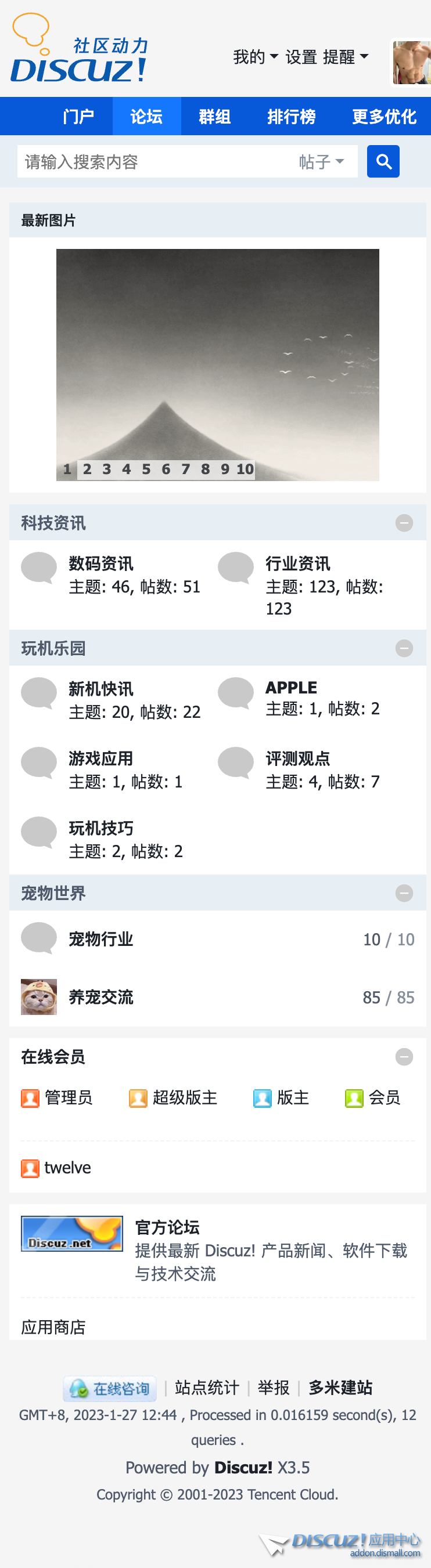This screenshot has height=1568, width=431.
Task: Switch to the 群组 tab
Action: coord(214,116)
